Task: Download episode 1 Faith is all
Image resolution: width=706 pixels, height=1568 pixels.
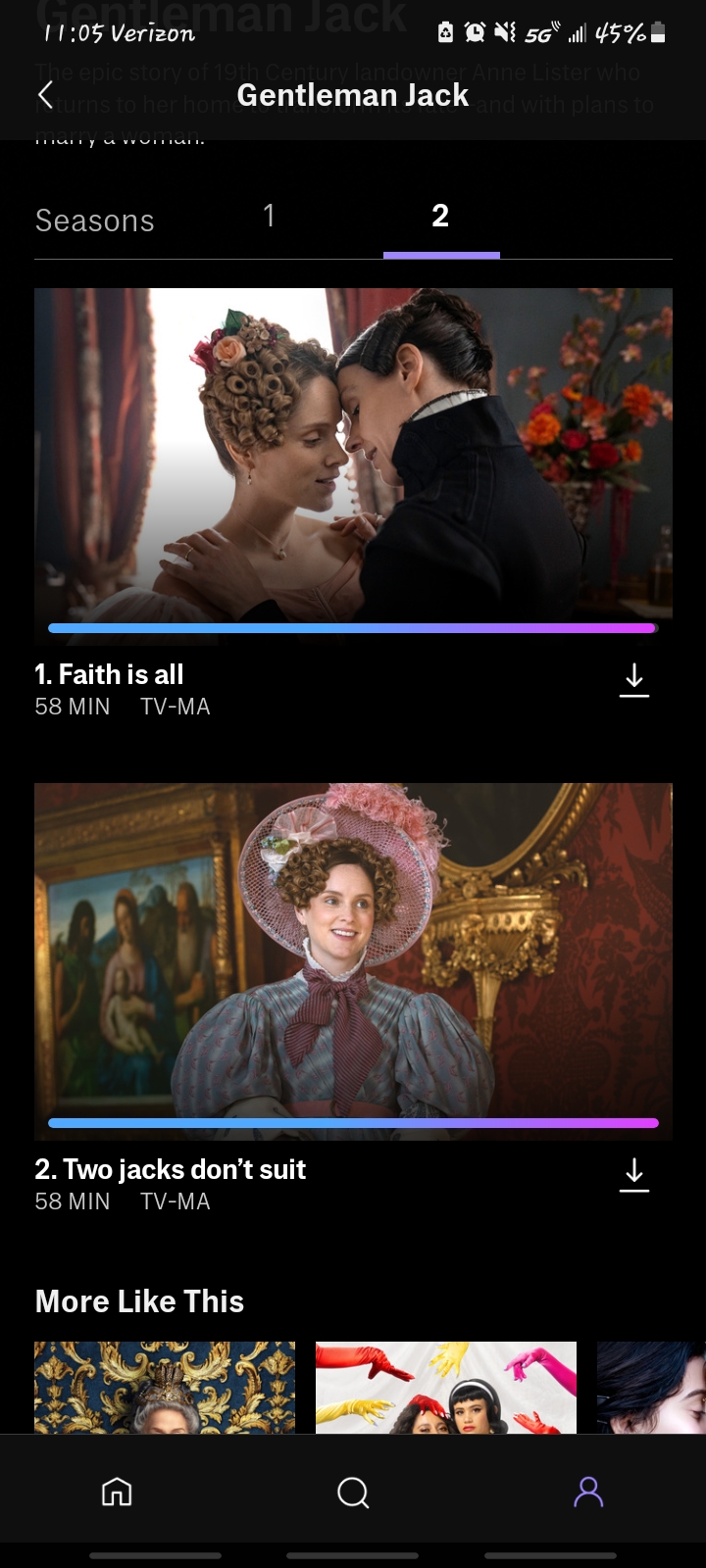Action: tap(634, 679)
